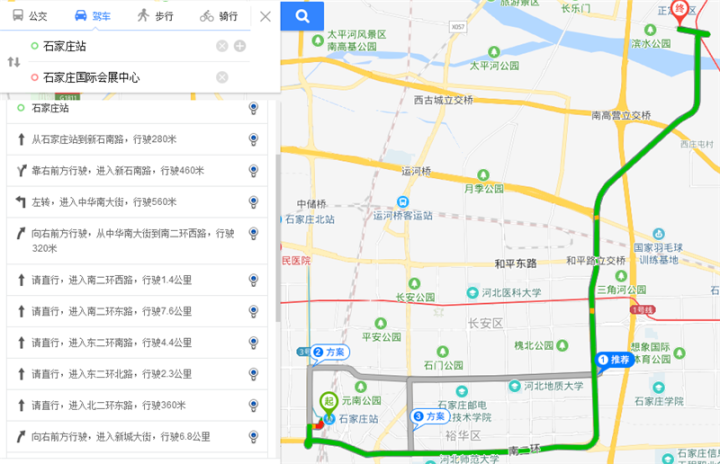Switch to the 公交 transit tab

[31, 16]
